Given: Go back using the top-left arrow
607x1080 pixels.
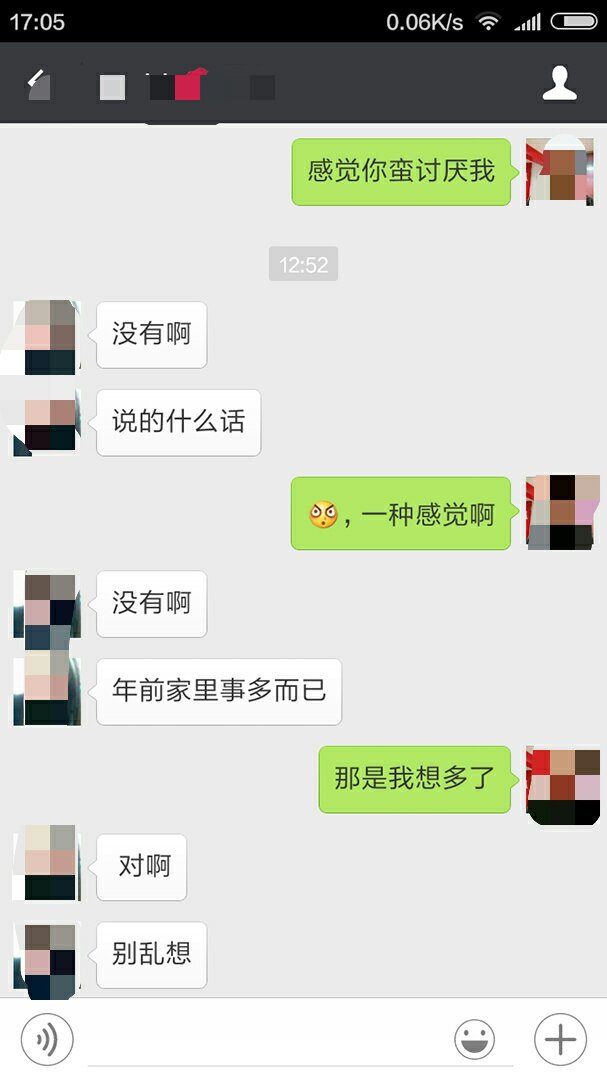Looking at the screenshot, I should [38, 85].
